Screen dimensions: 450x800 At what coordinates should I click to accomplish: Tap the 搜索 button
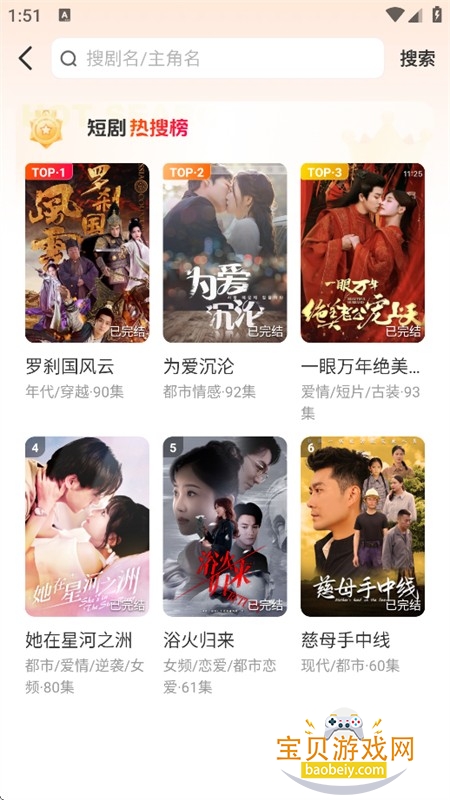pos(417,58)
